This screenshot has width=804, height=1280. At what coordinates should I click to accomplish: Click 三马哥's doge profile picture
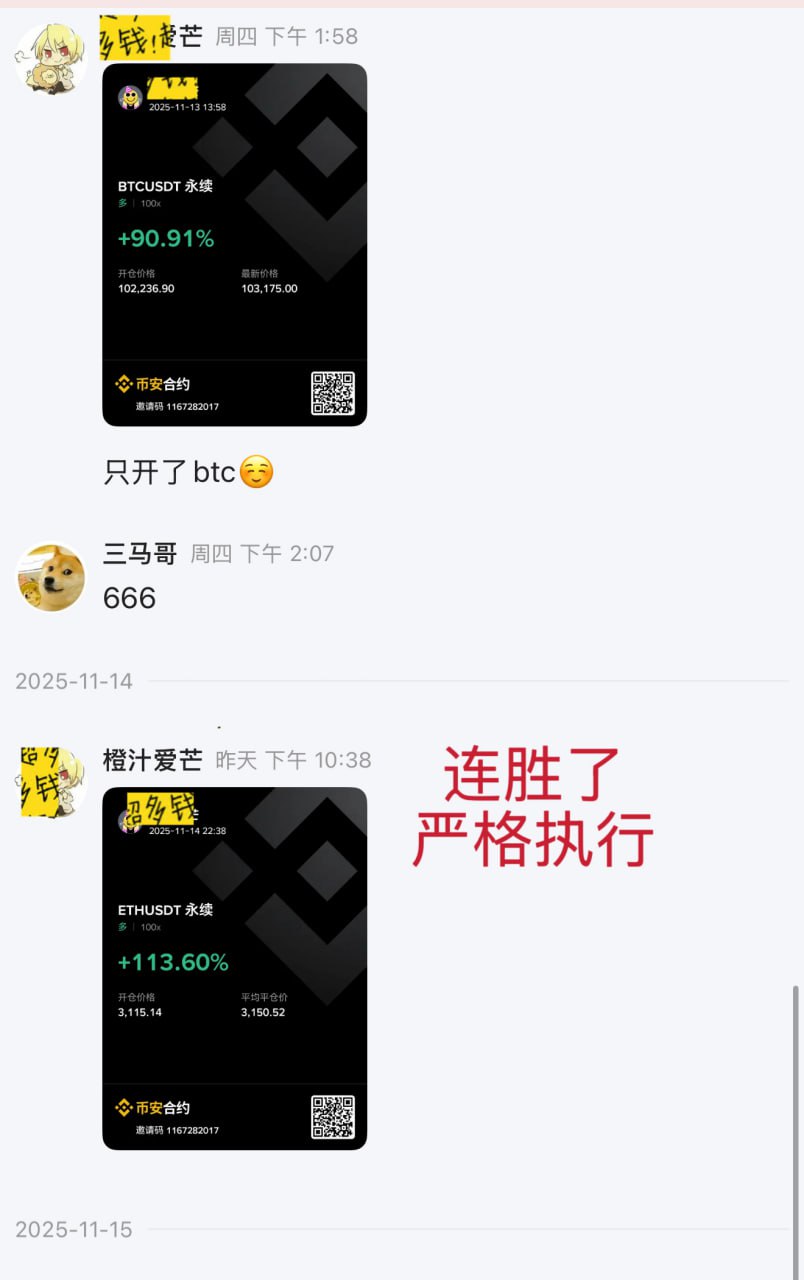pos(50,578)
